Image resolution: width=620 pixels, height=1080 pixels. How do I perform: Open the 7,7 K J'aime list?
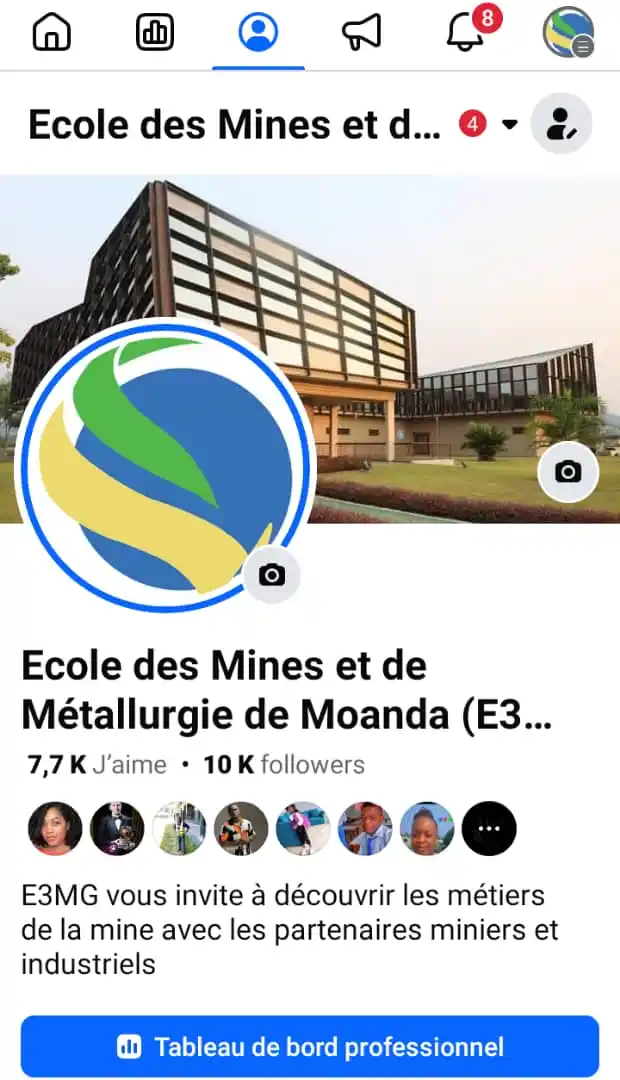(97, 765)
